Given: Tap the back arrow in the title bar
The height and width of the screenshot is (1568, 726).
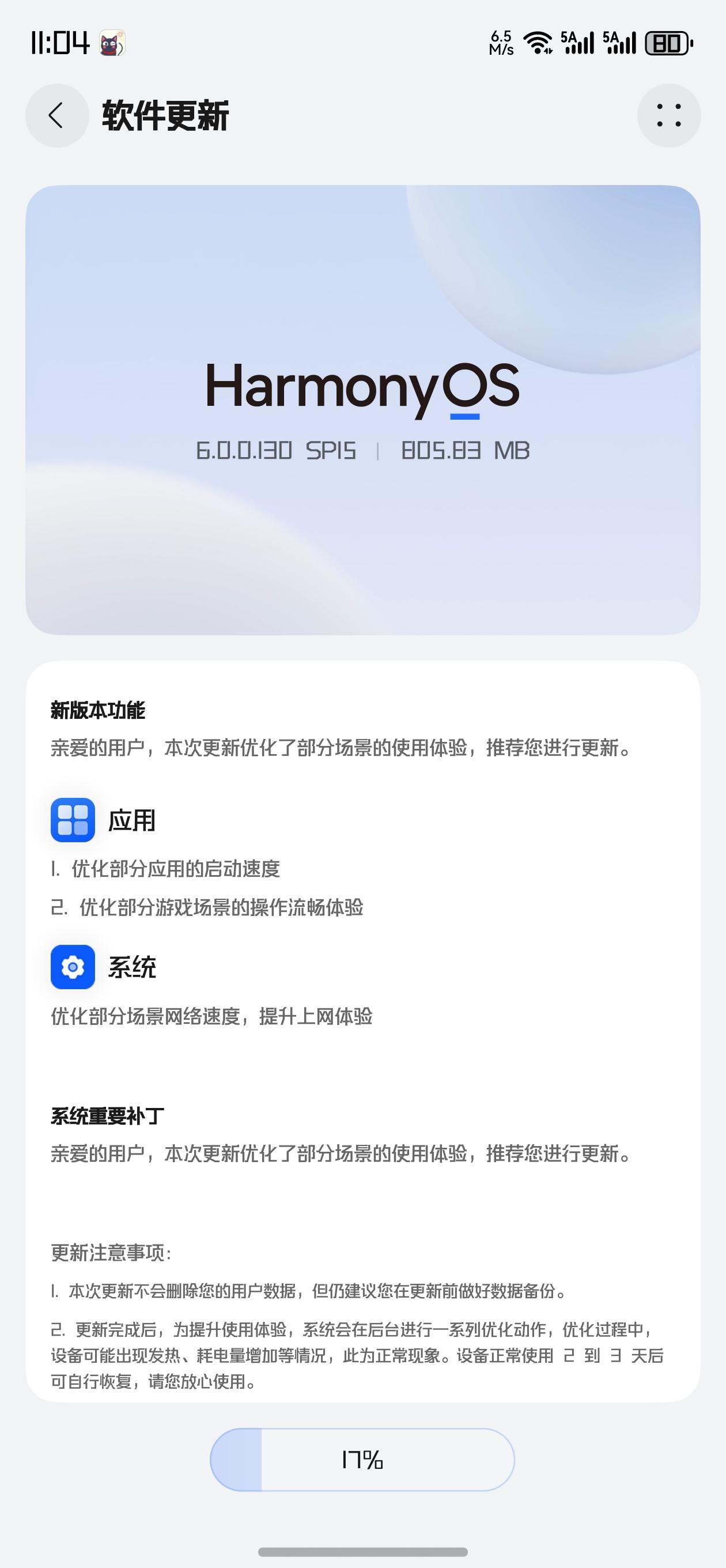Looking at the screenshot, I should pos(56,116).
